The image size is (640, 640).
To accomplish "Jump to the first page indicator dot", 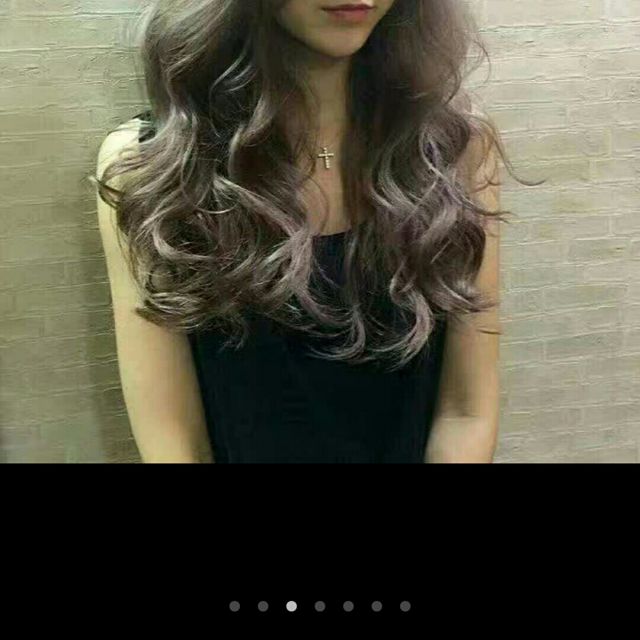I will [x=235, y=606].
